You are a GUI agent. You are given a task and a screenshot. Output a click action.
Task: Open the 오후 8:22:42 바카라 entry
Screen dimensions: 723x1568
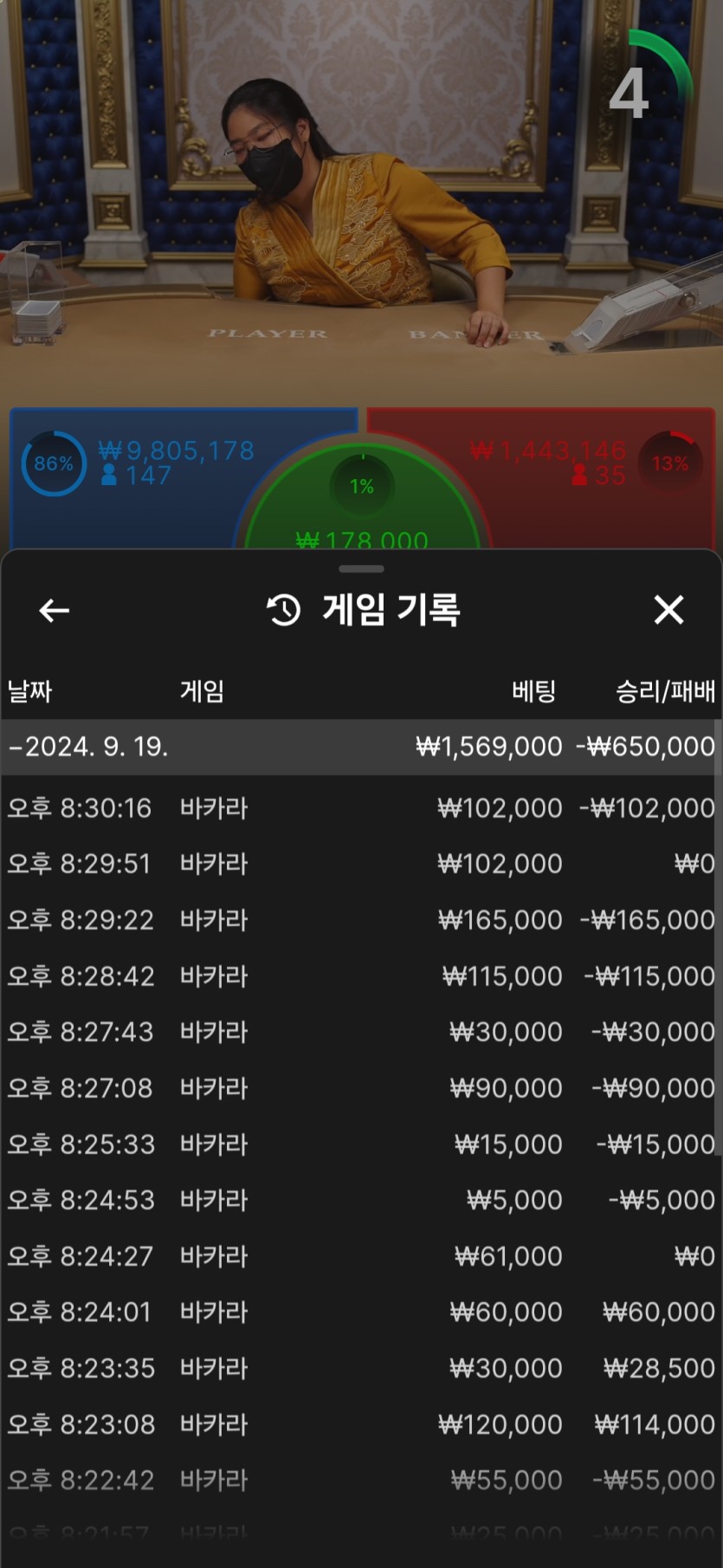point(361,1480)
